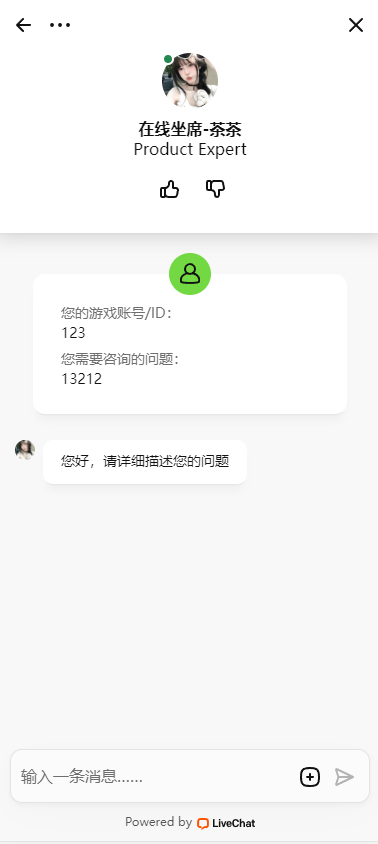
Task: Go back using the arrow icon
Action: 23,25
